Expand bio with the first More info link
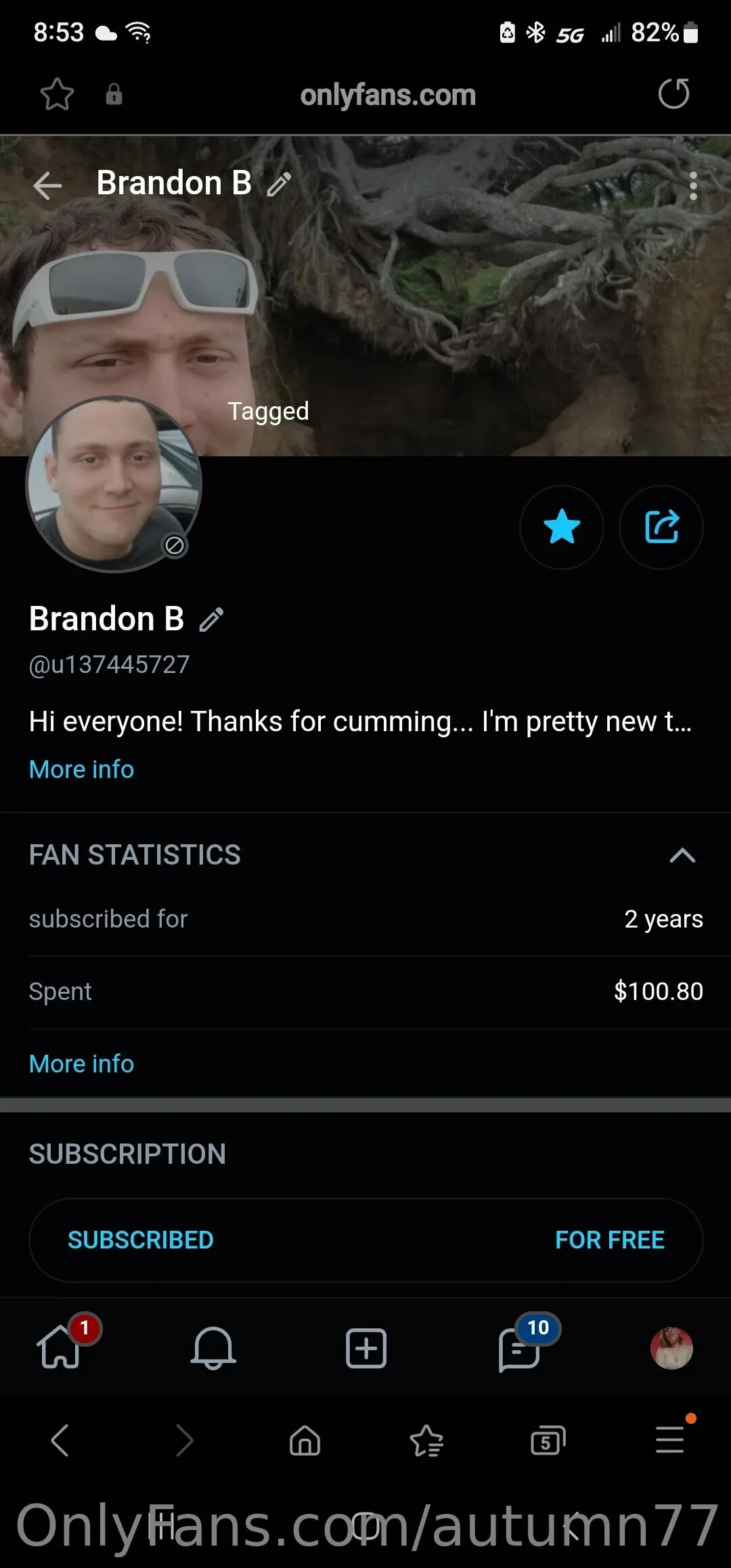 81,769
